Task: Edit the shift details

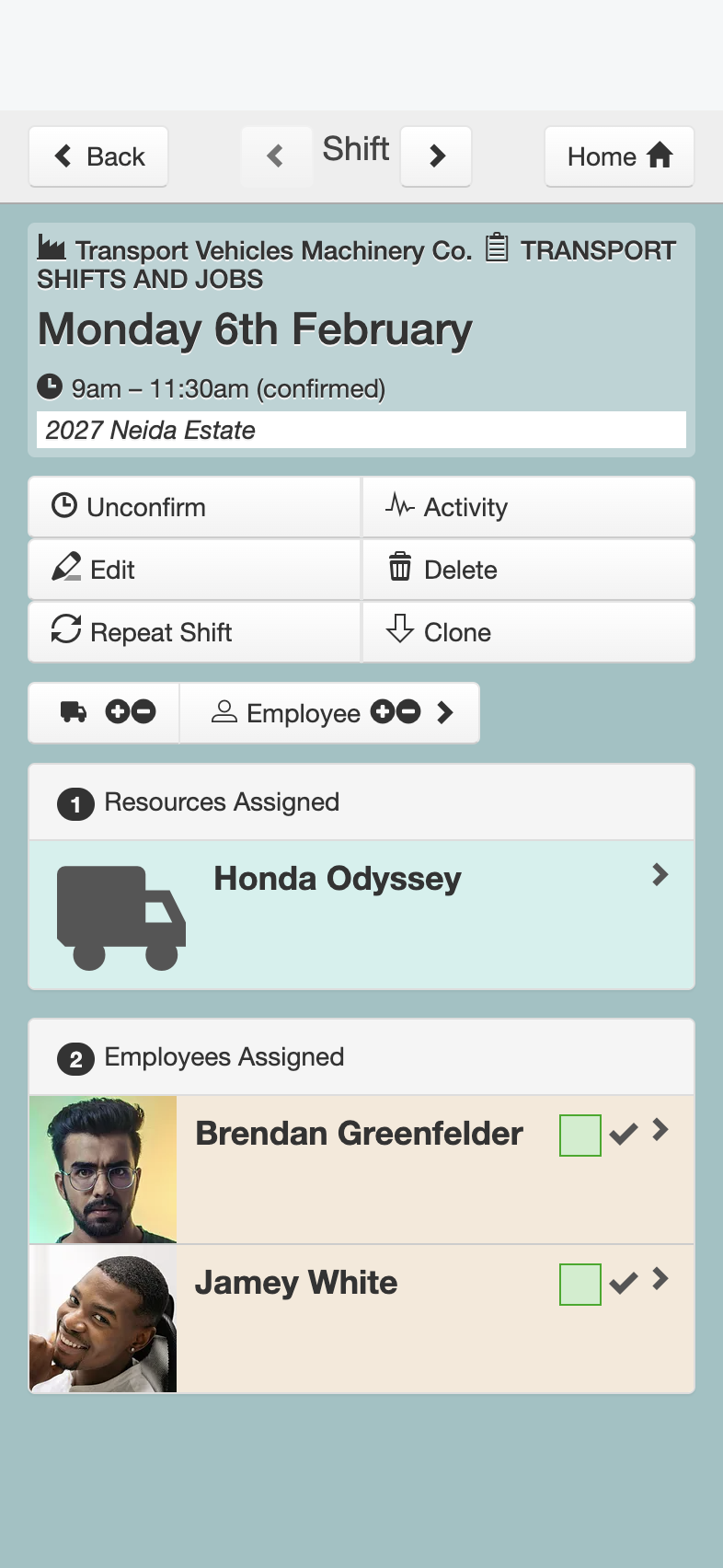Action: (x=195, y=570)
